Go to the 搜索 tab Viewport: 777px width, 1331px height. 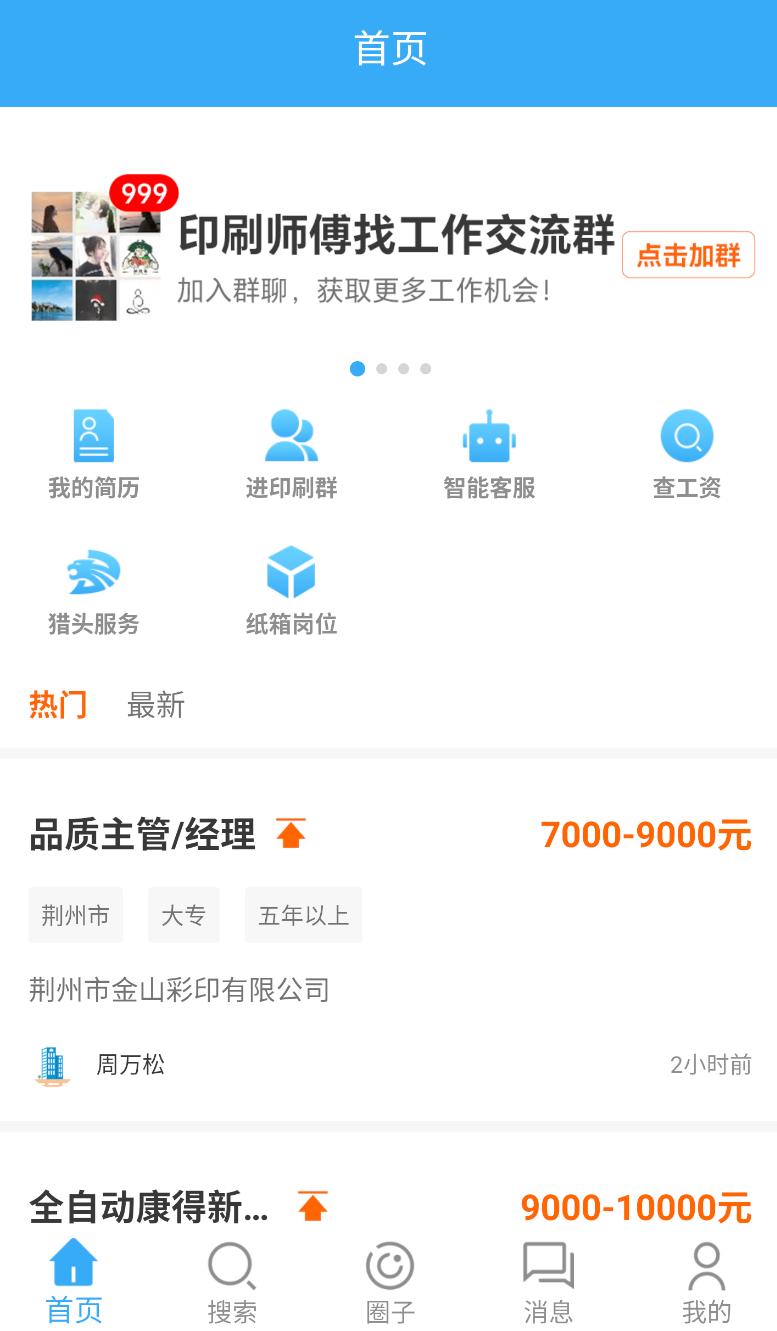[232, 1284]
